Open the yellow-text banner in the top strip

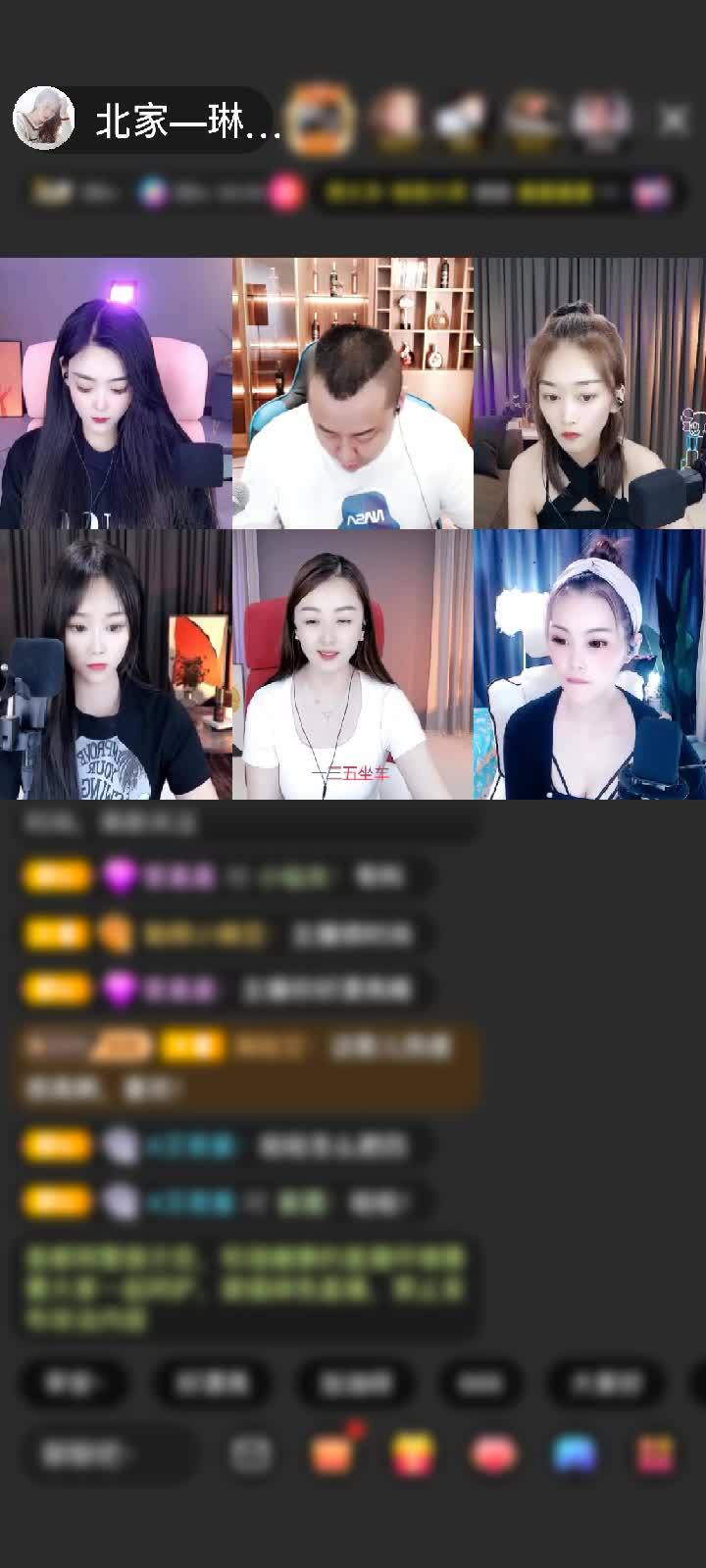tap(461, 193)
